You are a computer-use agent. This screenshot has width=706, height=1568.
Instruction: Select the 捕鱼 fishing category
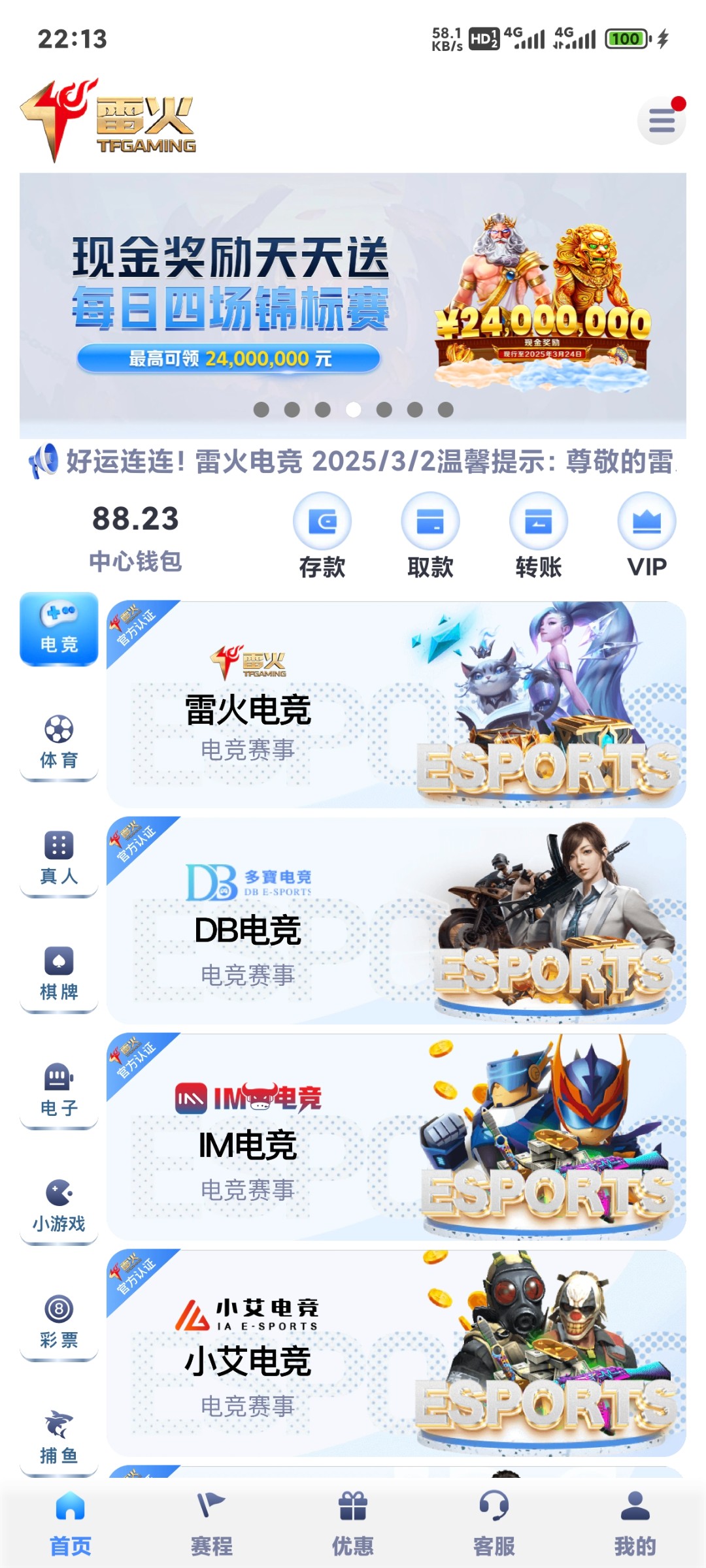click(59, 1439)
